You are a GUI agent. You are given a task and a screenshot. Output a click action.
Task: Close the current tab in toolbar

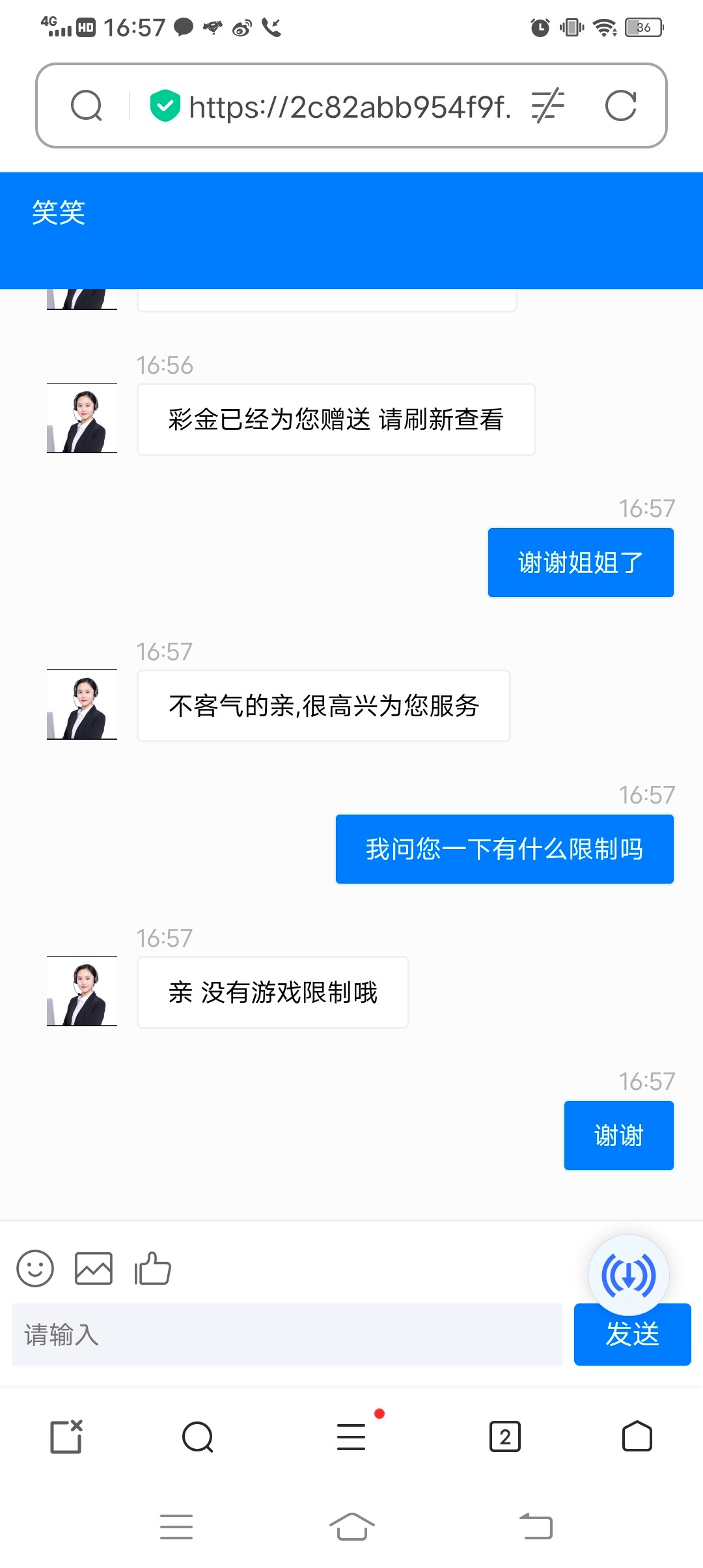tap(66, 1436)
